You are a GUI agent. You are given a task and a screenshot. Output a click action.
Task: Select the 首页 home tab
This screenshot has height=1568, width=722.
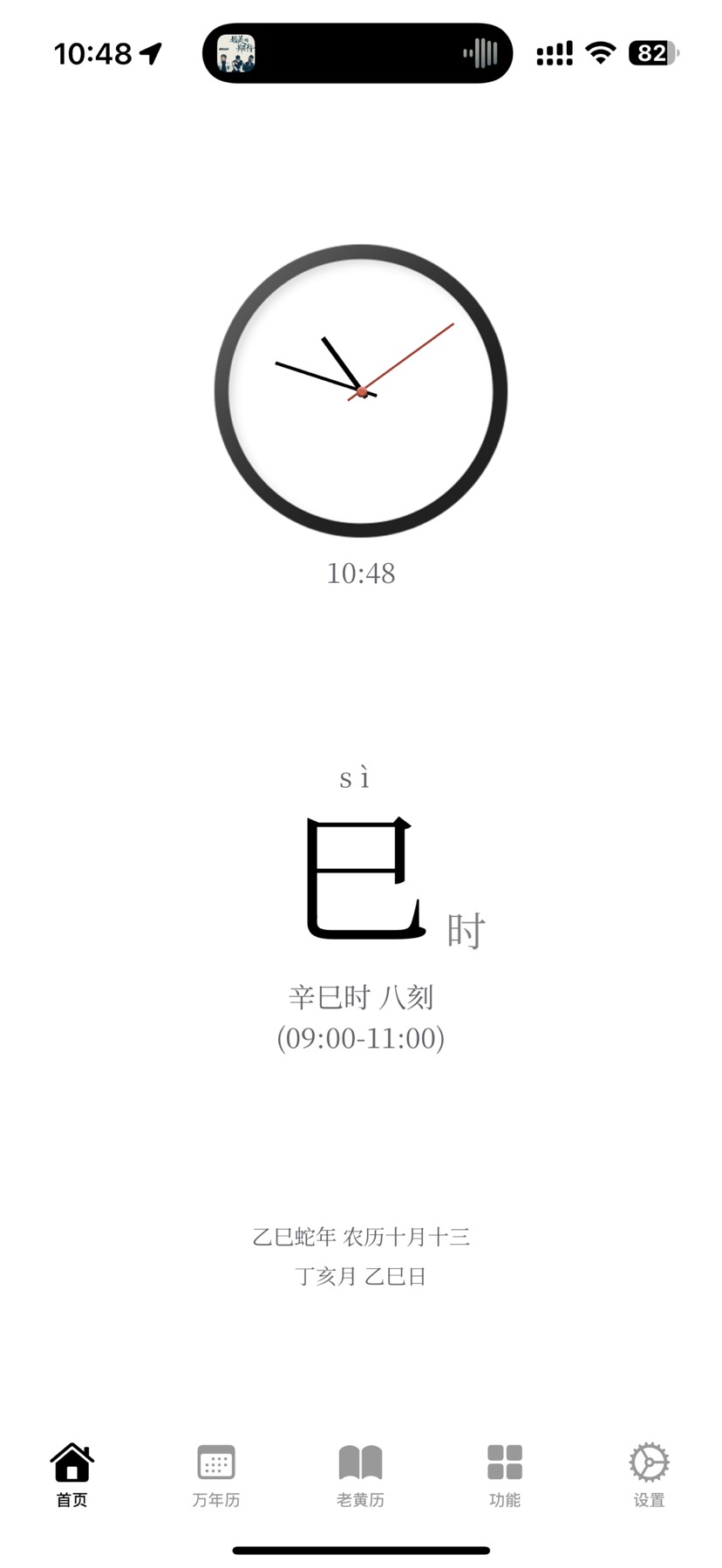(72, 1475)
